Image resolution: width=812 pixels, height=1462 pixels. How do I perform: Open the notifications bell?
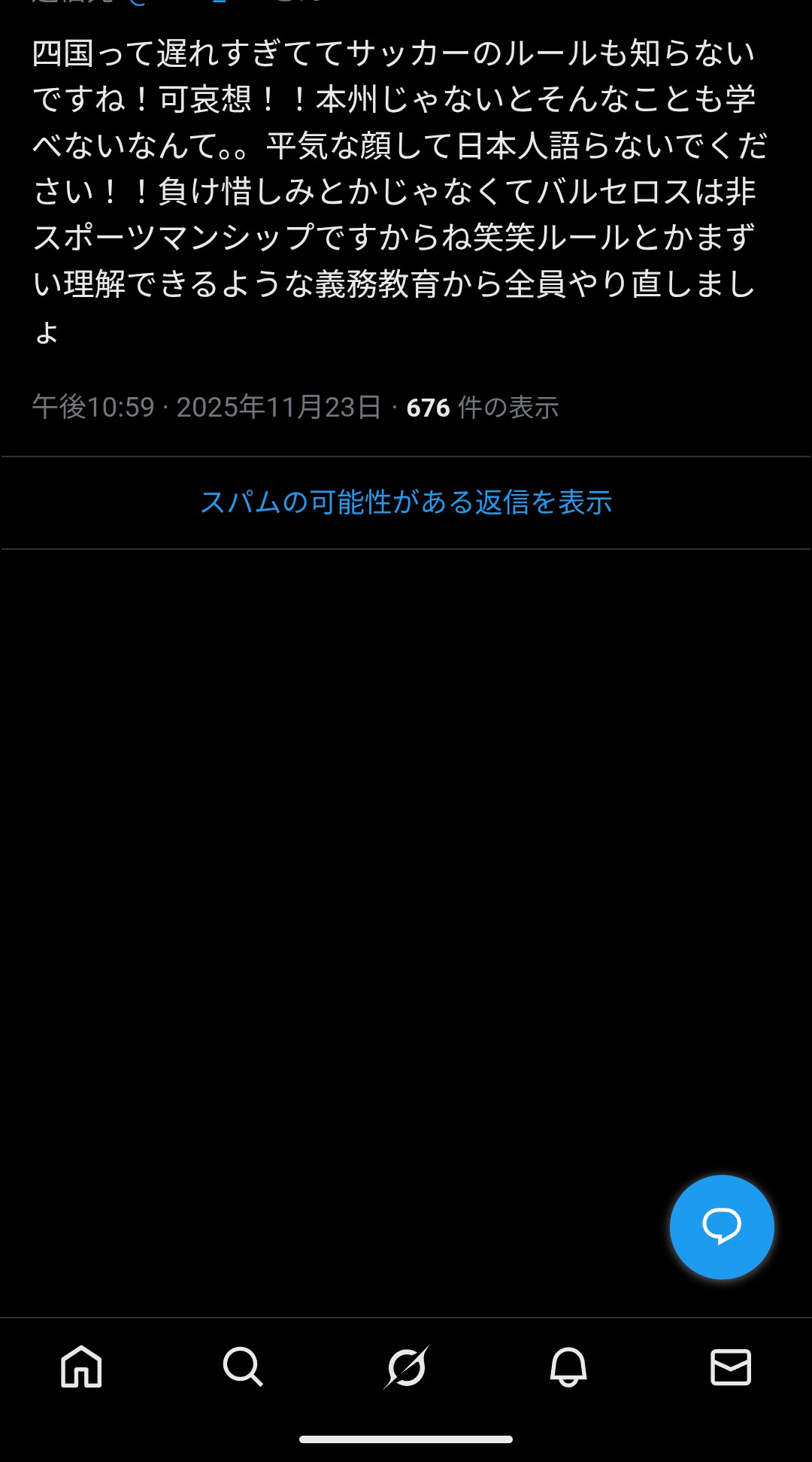coord(568,1366)
